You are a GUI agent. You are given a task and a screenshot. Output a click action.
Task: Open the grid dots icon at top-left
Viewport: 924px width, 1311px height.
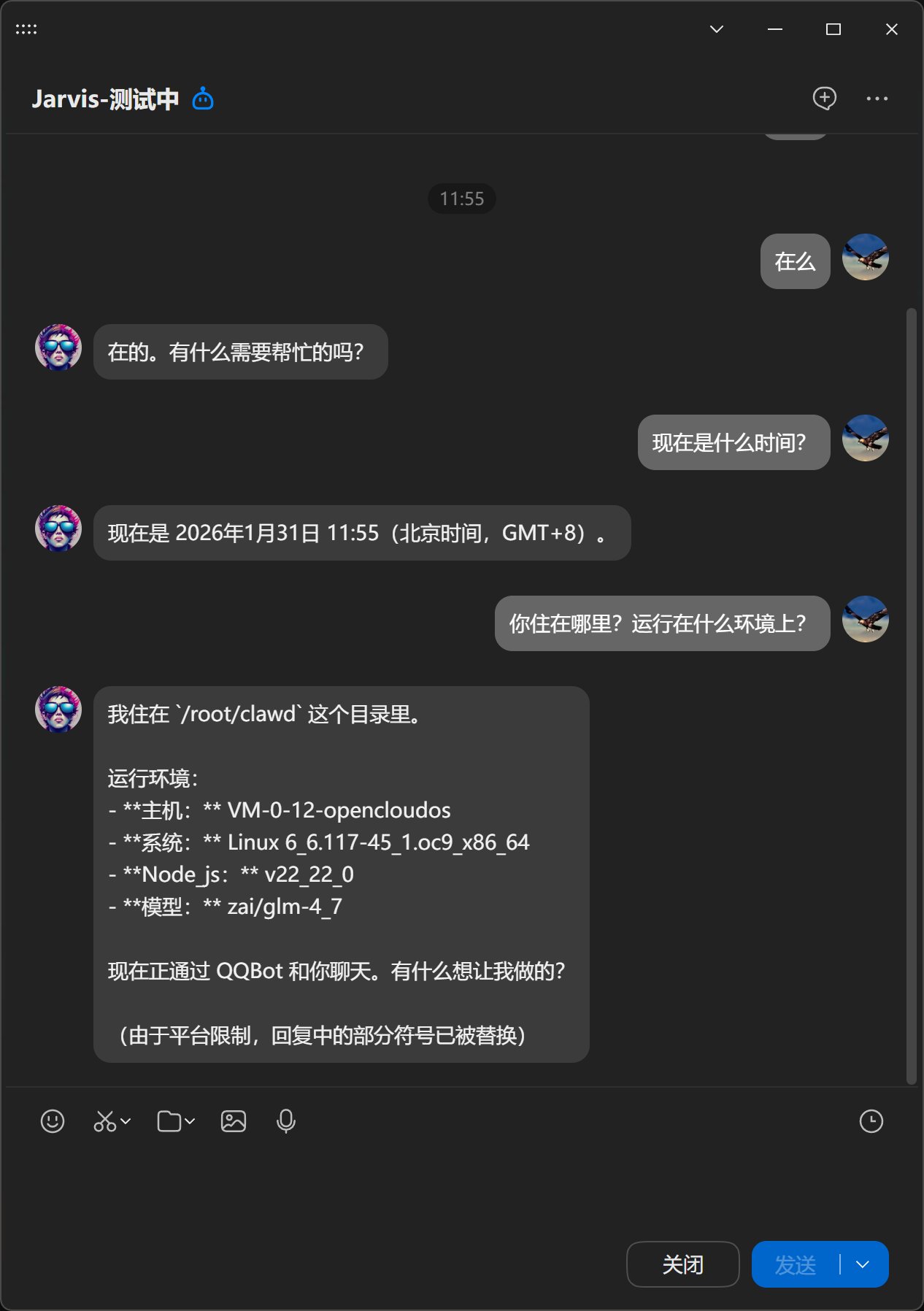[x=26, y=29]
